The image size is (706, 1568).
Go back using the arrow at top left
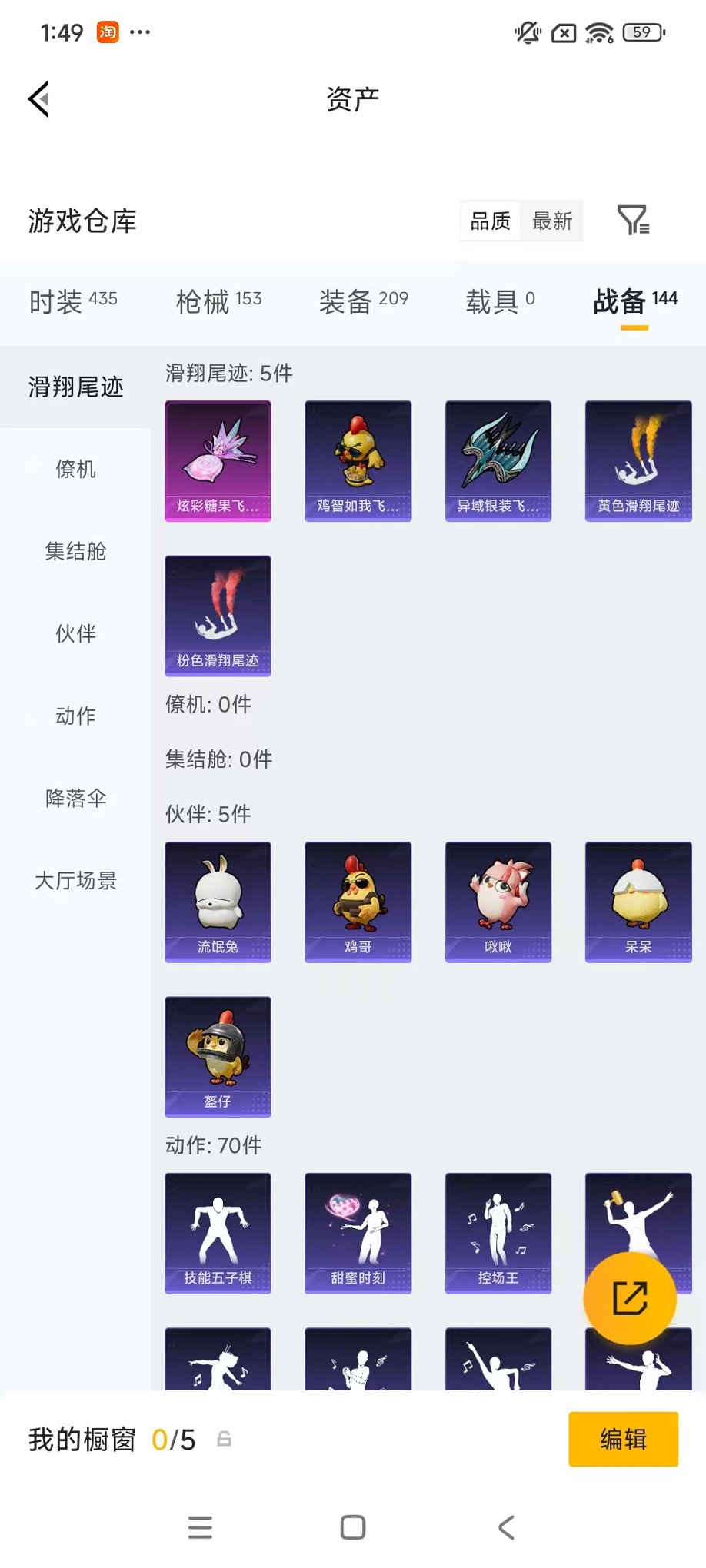(38, 100)
